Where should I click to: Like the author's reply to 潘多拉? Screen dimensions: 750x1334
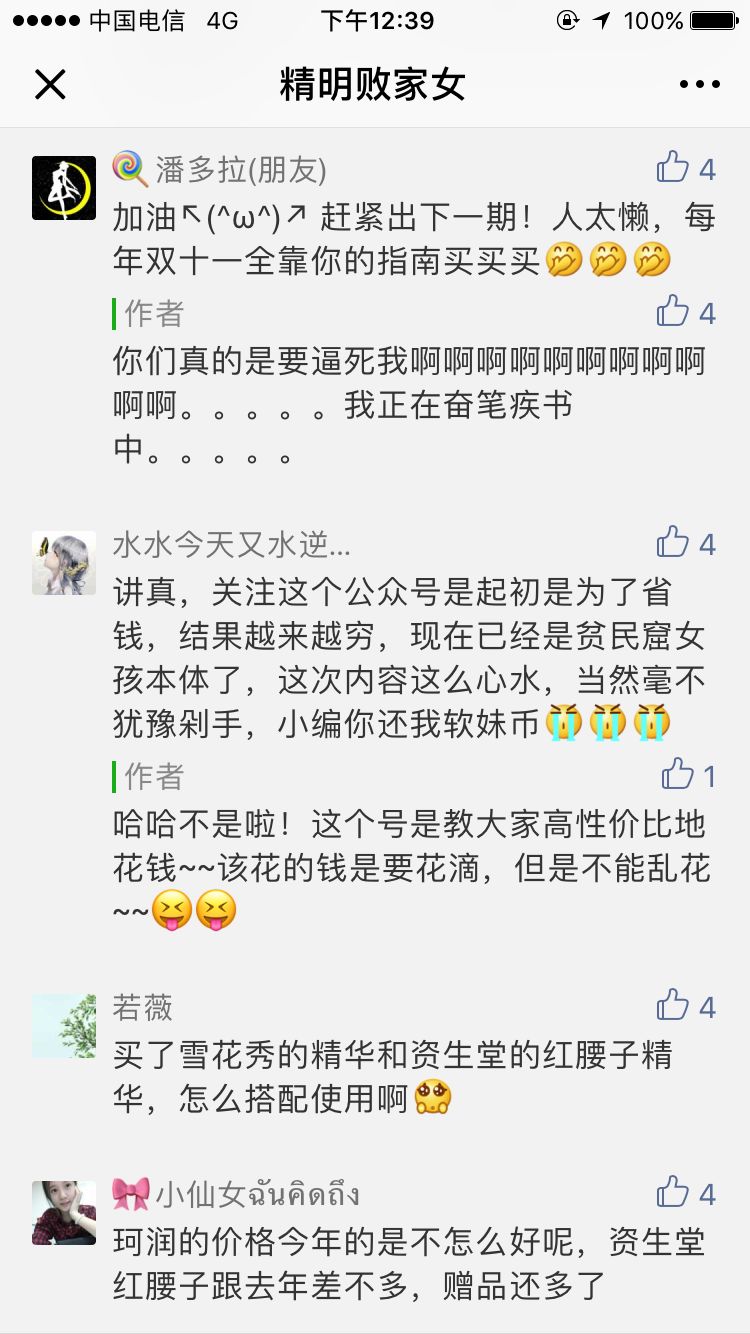(674, 312)
